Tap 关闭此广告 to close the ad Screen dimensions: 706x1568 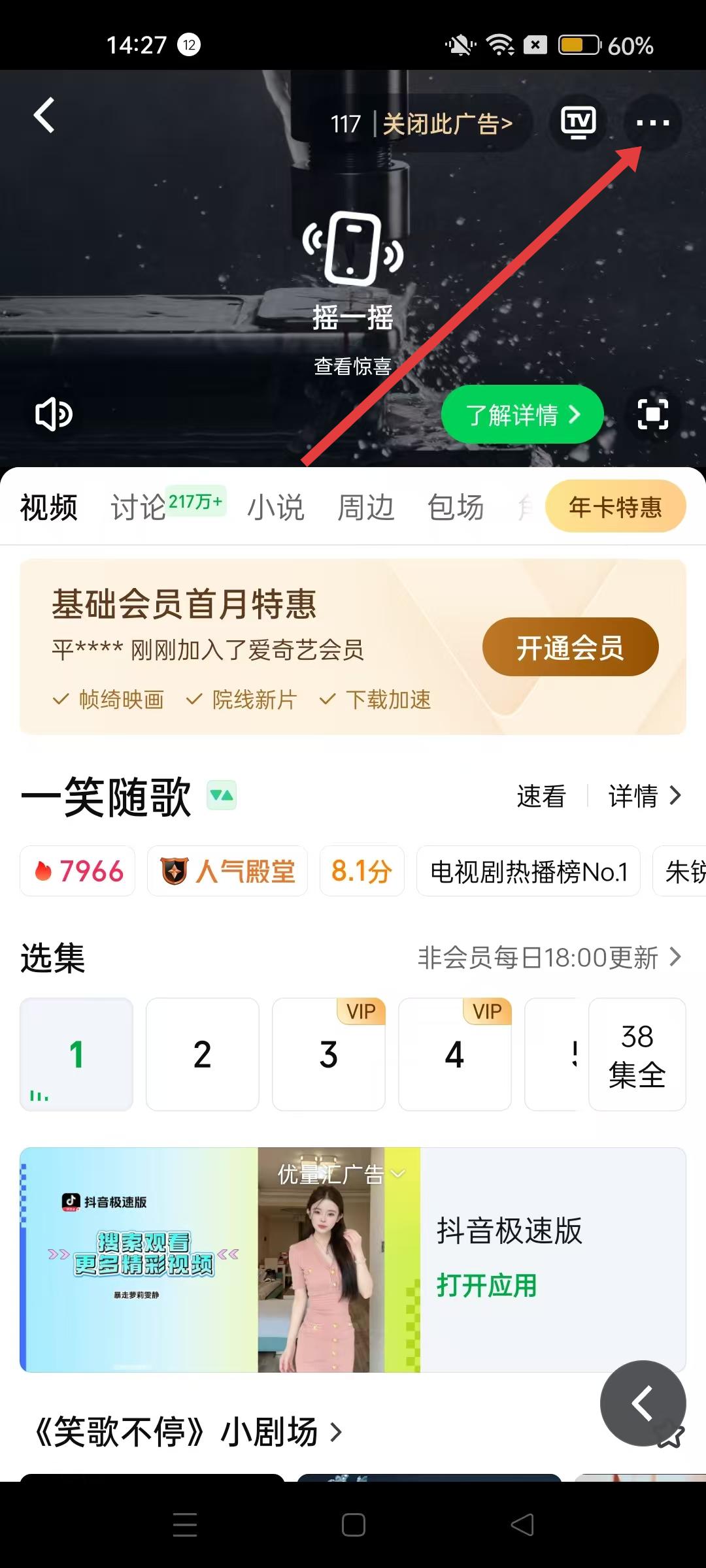point(447,123)
